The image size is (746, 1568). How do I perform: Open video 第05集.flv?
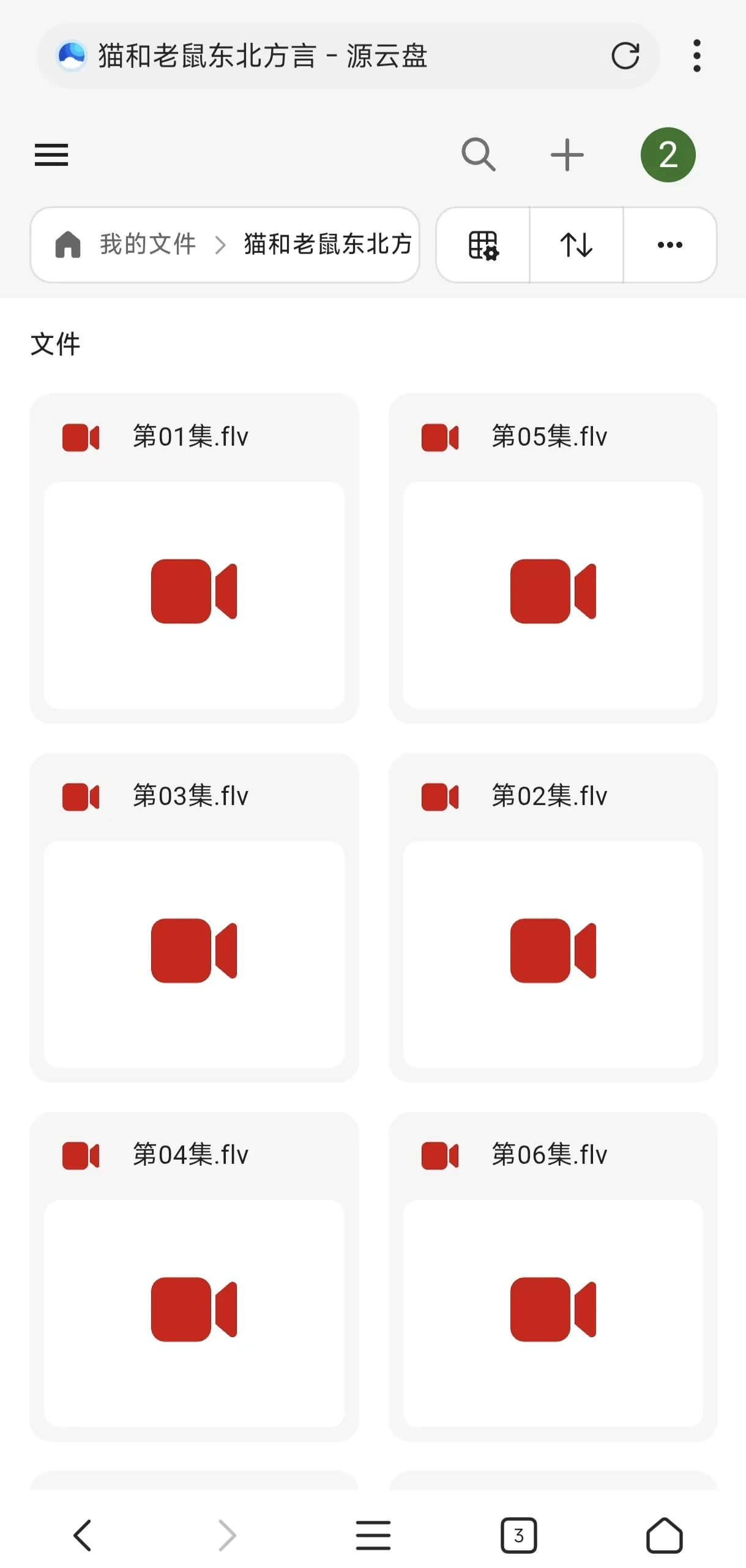click(x=553, y=592)
